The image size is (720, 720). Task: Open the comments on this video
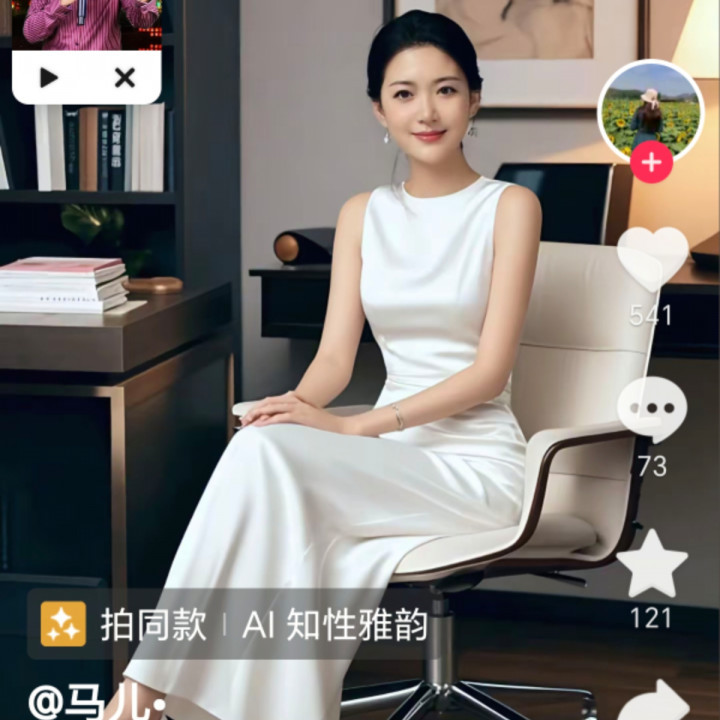coord(652,410)
